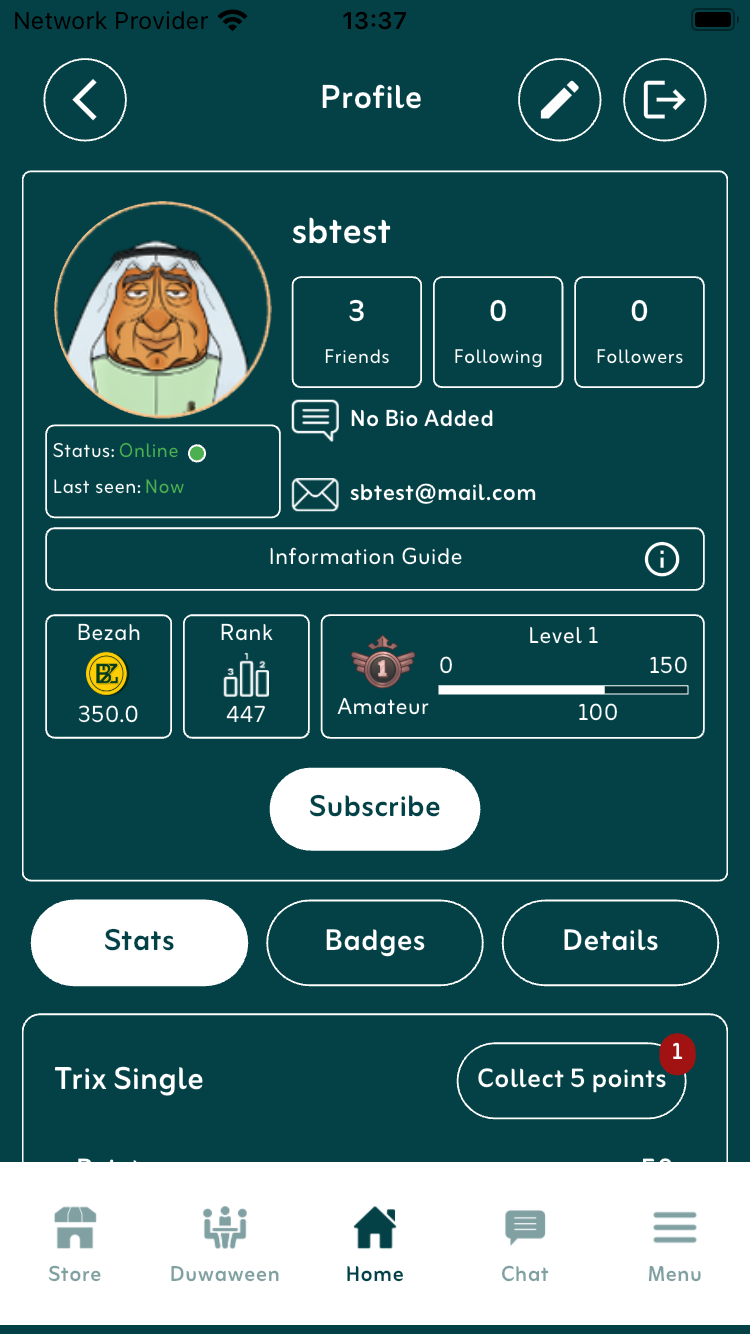Viewport: 750px width, 1334px height.
Task: Edit profile with the pencil icon
Action: (x=559, y=100)
